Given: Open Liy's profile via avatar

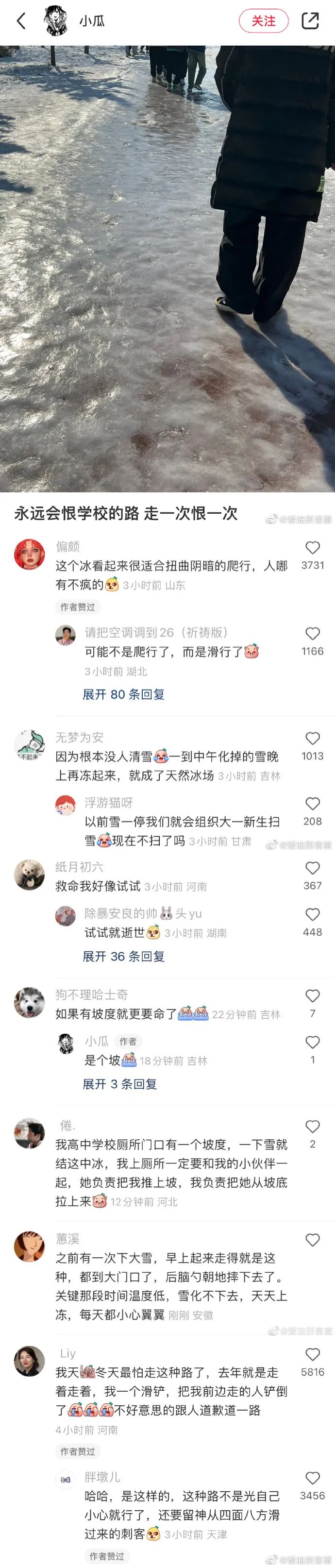Looking at the screenshot, I should click(x=29, y=1362).
